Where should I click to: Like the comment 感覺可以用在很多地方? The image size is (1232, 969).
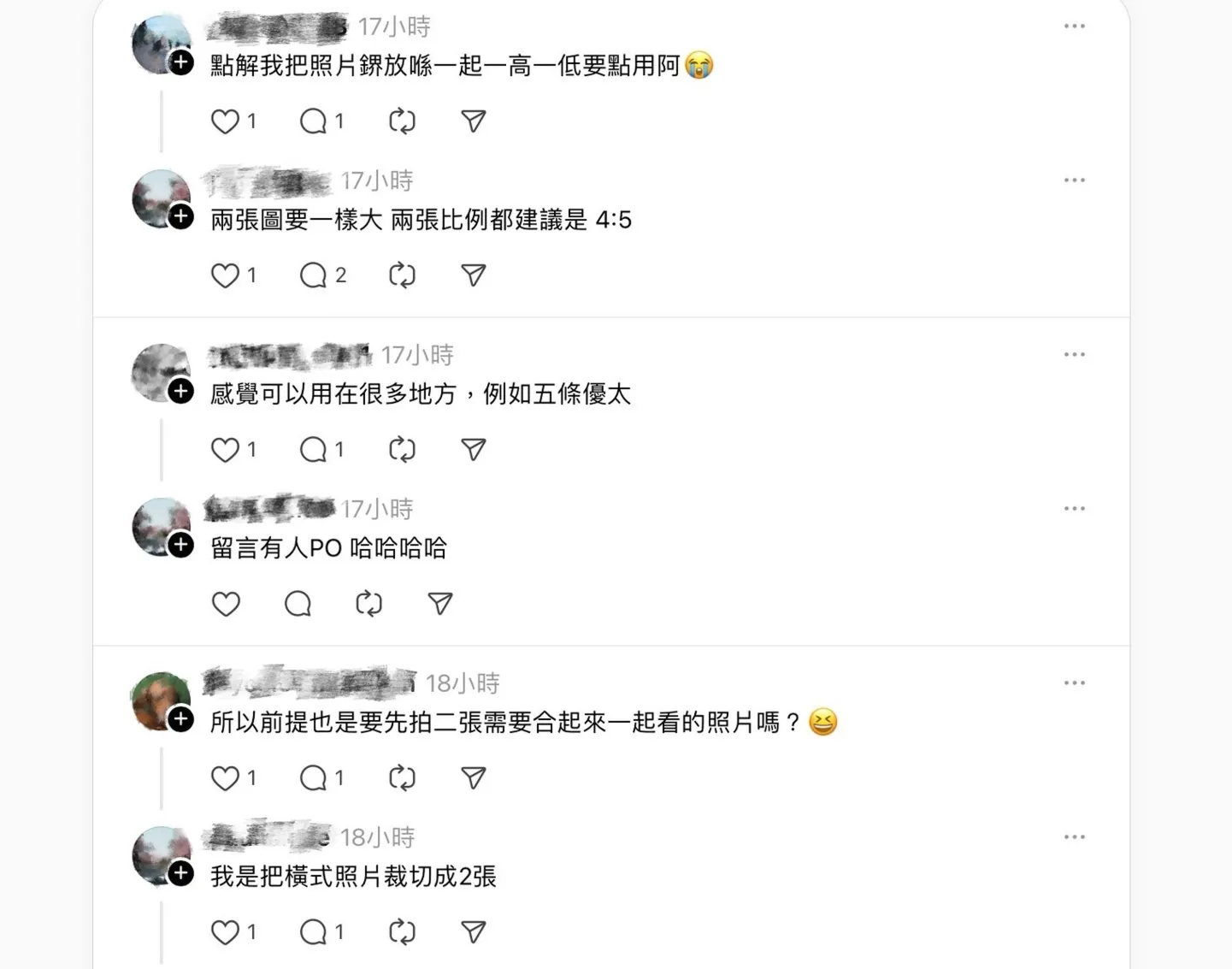click(x=226, y=450)
